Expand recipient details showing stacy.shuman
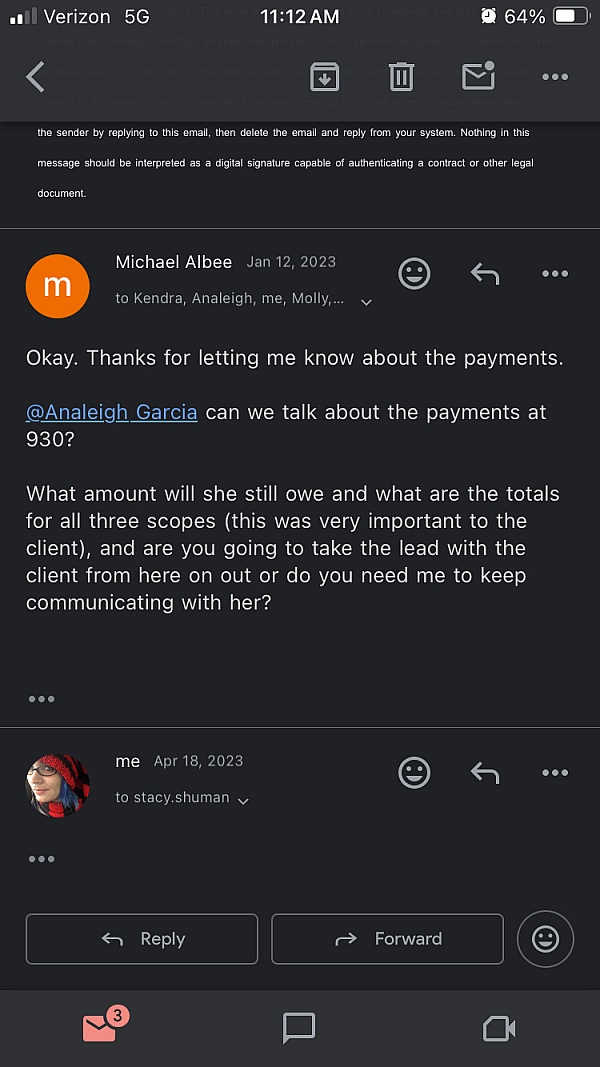Image resolution: width=600 pixels, height=1067 pixels. pyautogui.click(x=242, y=800)
